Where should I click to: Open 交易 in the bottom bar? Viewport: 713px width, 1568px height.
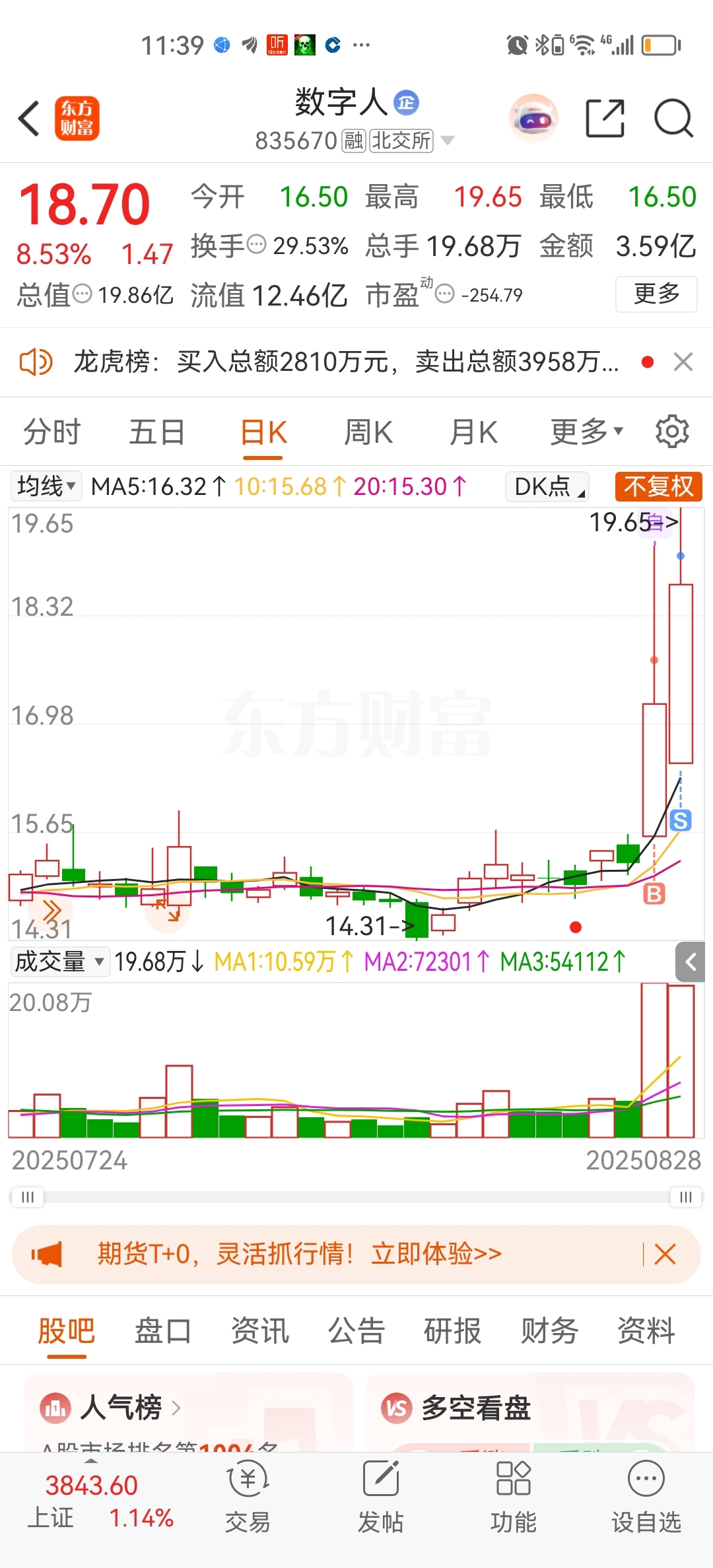(248, 1497)
